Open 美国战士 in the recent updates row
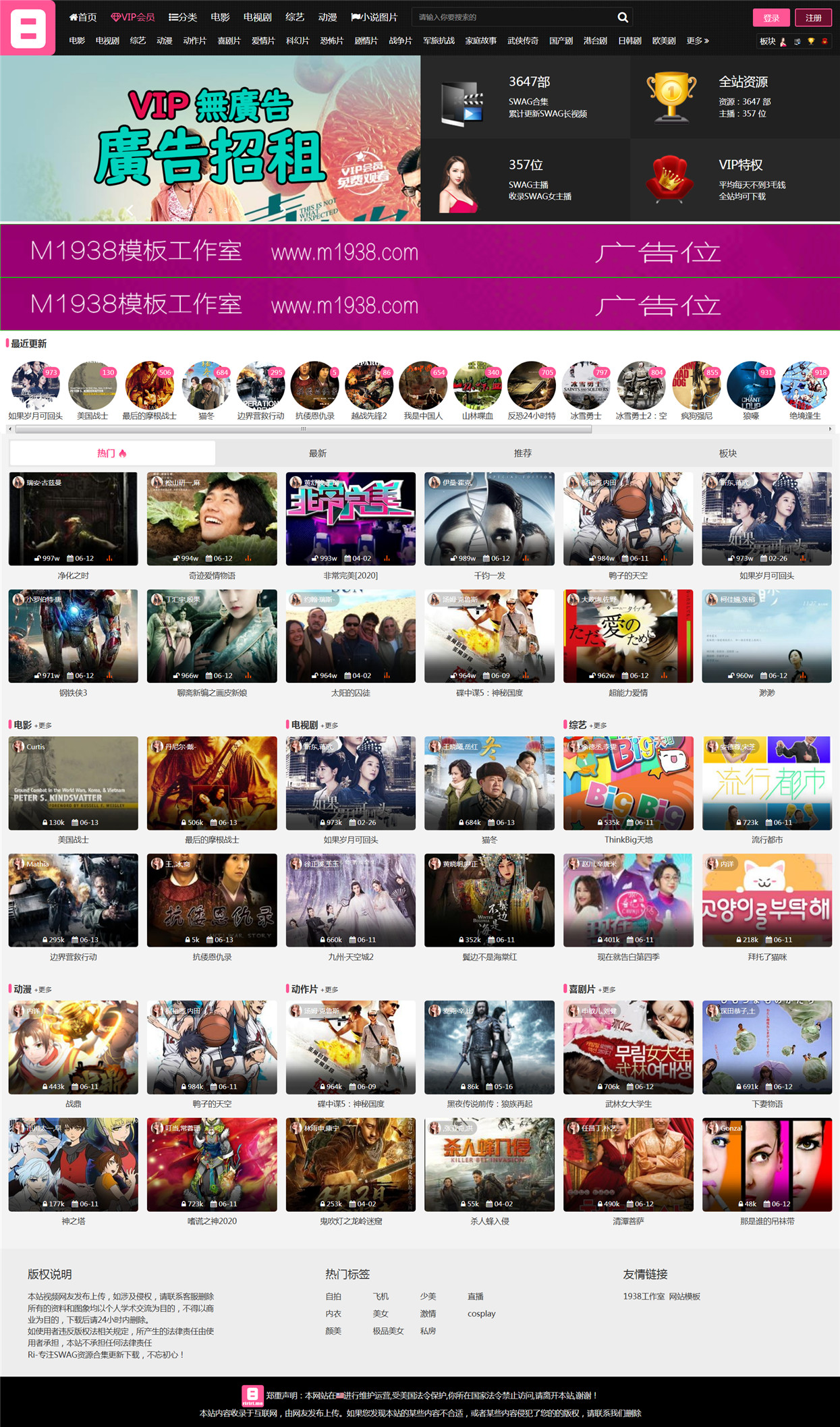Image resolution: width=840 pixels, height=1427 pixels. click(92, 389)
